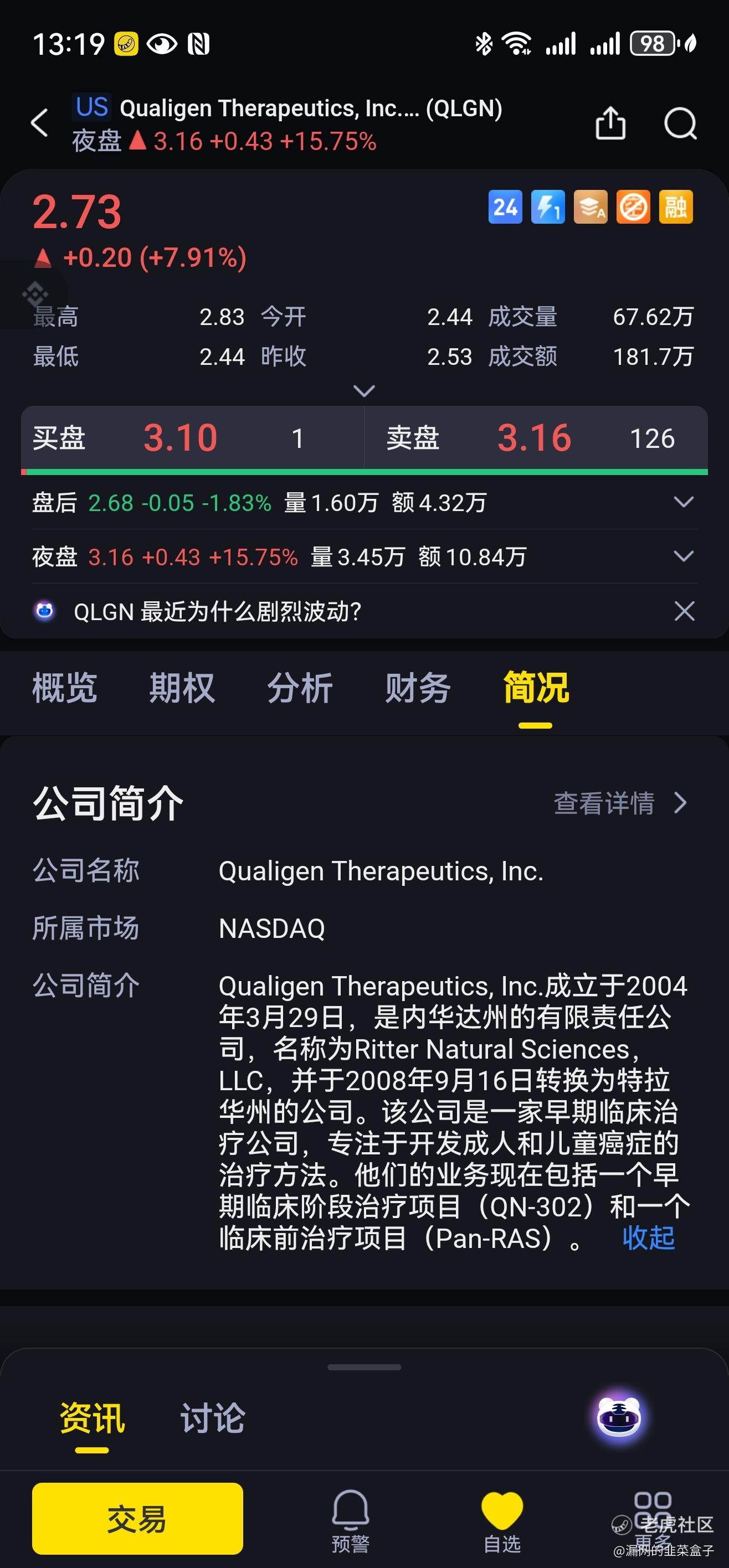Viewport: 729px width, 1568px height.
Task: Share this QLGN stock page
Action: pyautogui.click(x=610, y=123)
